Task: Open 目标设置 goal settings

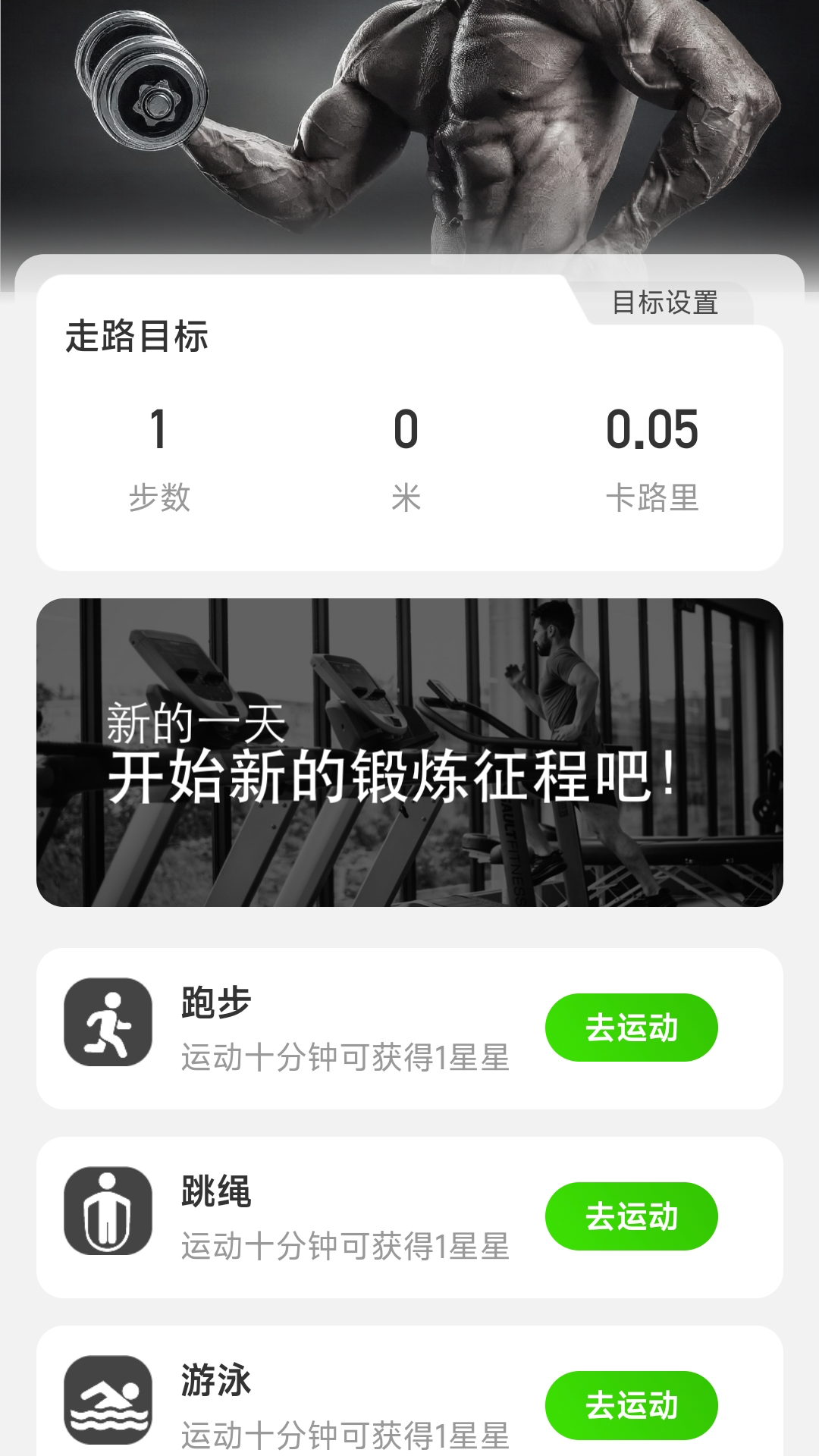Action: pos(665,303)
